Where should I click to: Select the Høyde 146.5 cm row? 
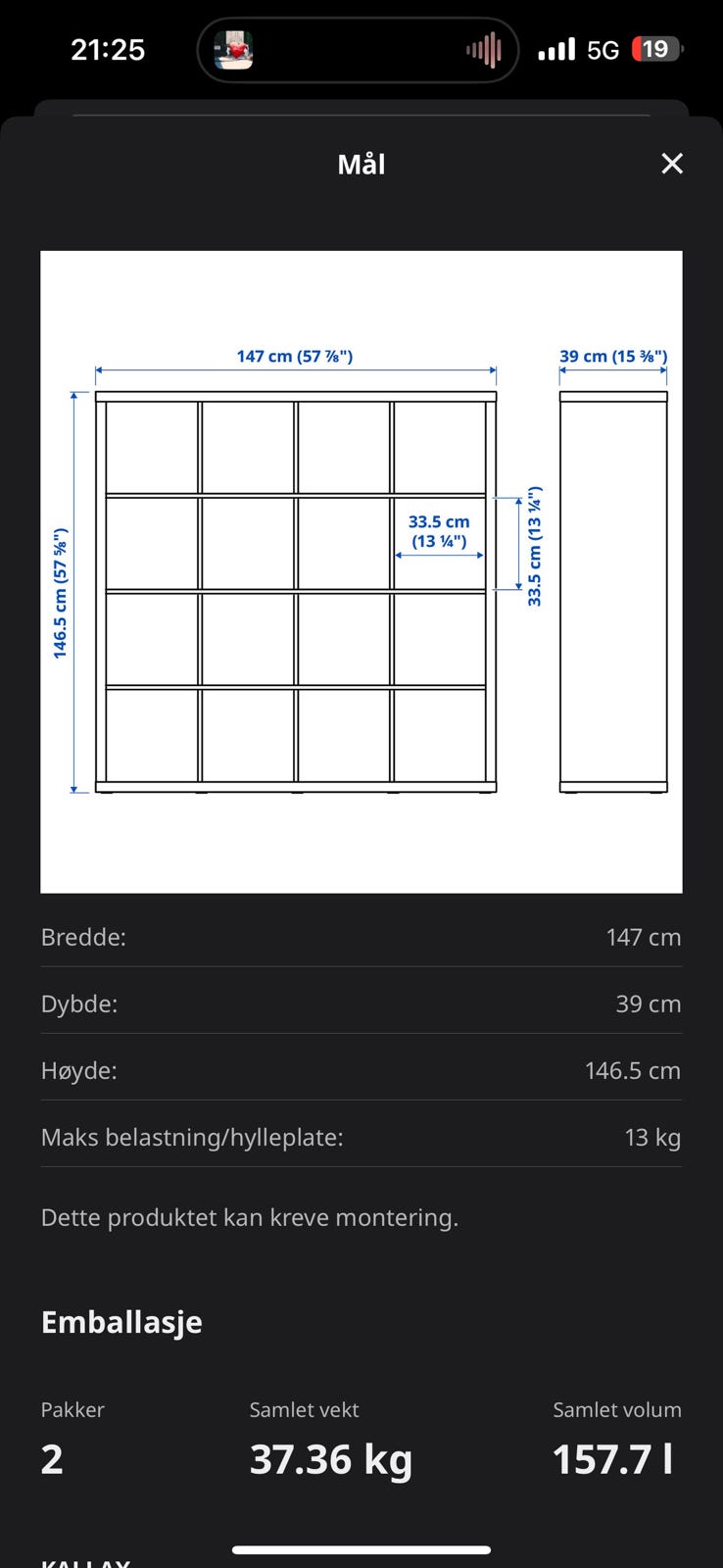(x=361, y=1070)
